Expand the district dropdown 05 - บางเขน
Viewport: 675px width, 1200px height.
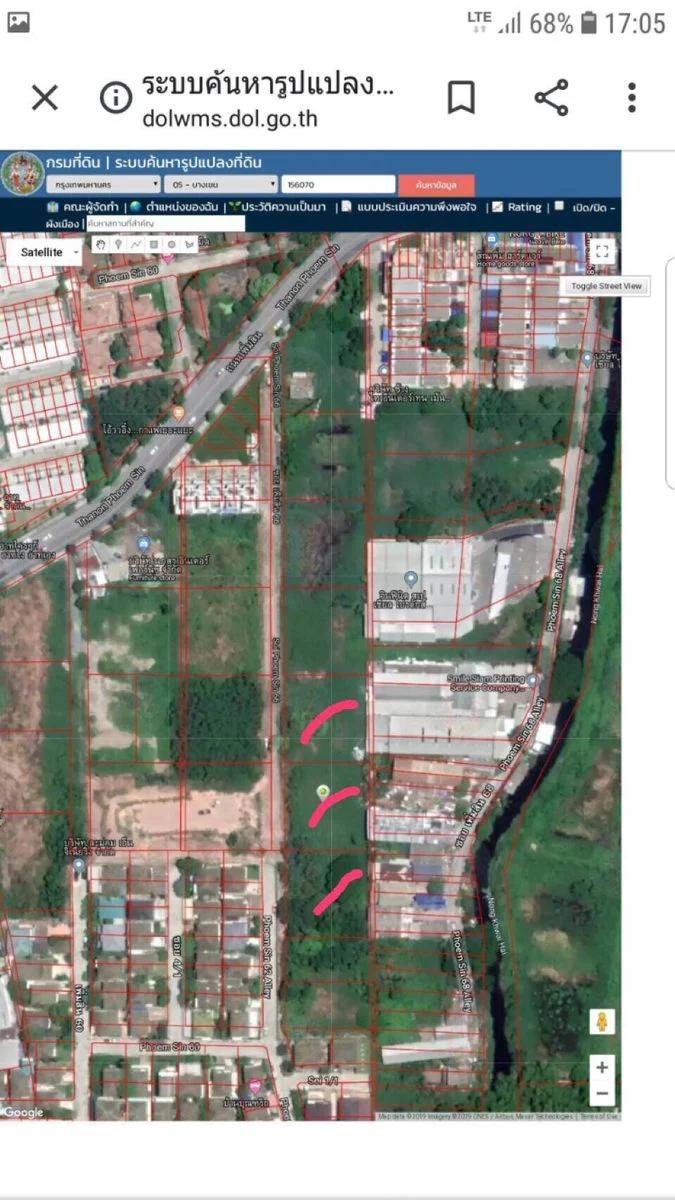[x=221, y=184]
